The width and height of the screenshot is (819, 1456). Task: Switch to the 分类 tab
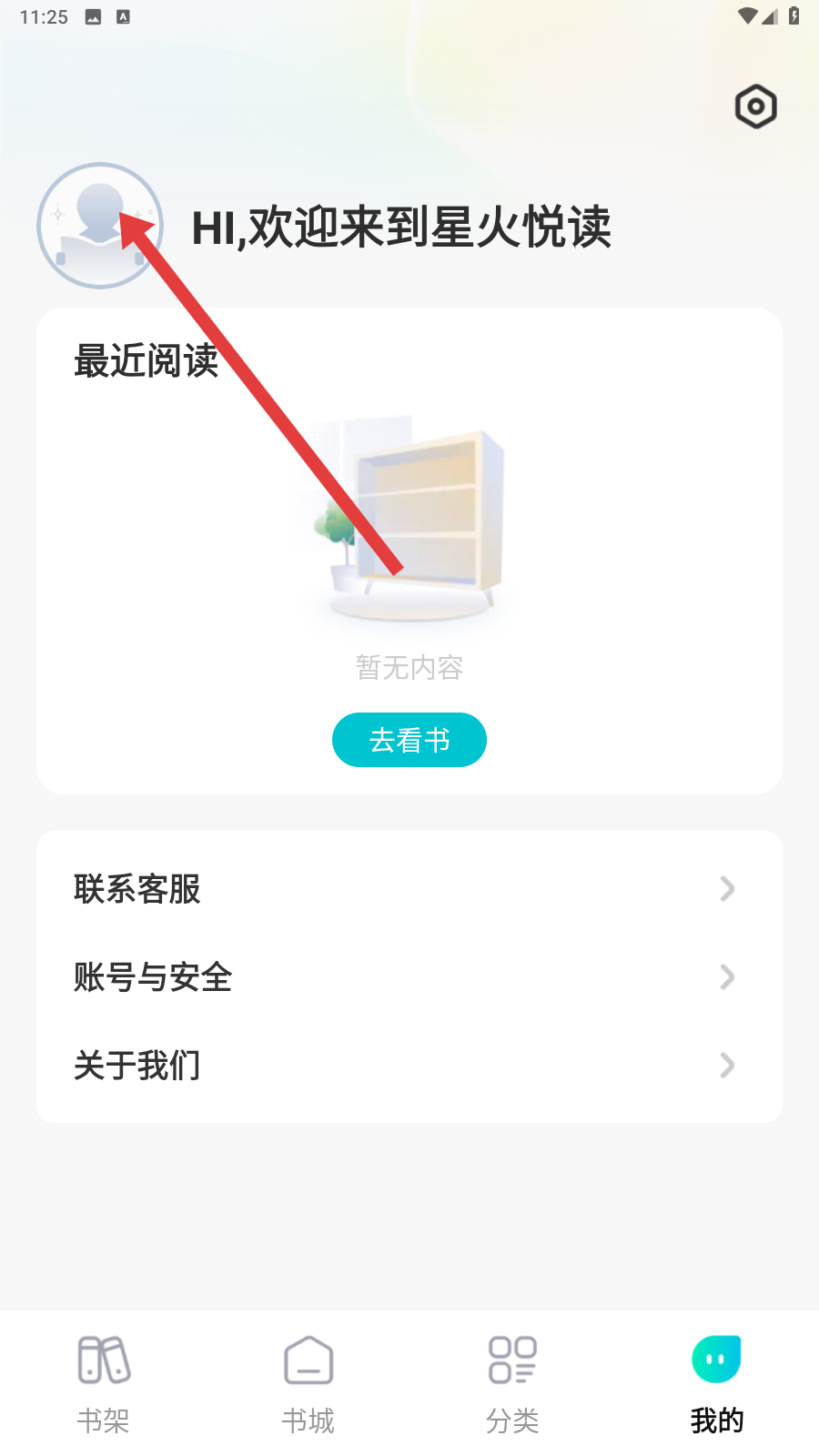(x=512, y=1383)
